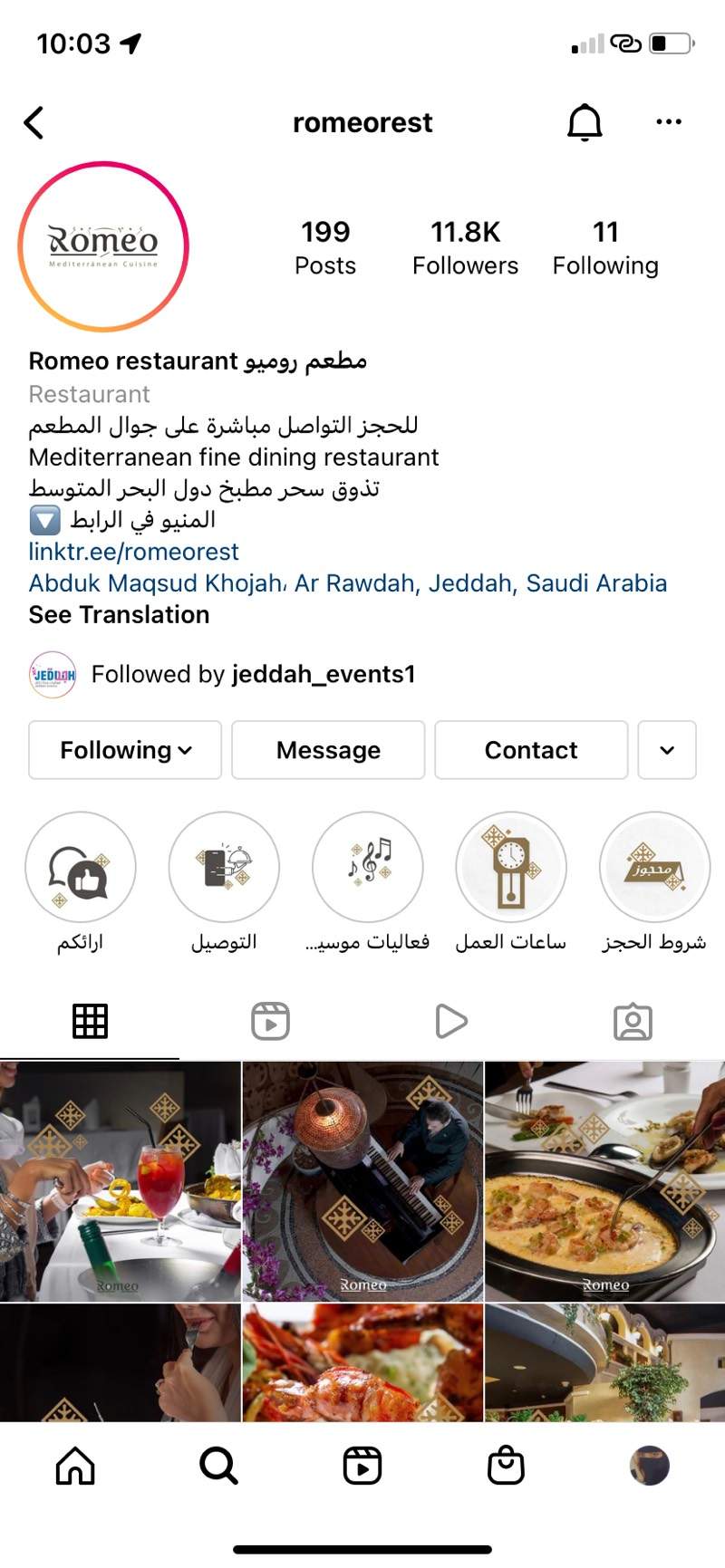This screenshot has width=725, height=1568.
Task: Open the piano player post
Action: pyautogui.click(x=362, y=1181)
